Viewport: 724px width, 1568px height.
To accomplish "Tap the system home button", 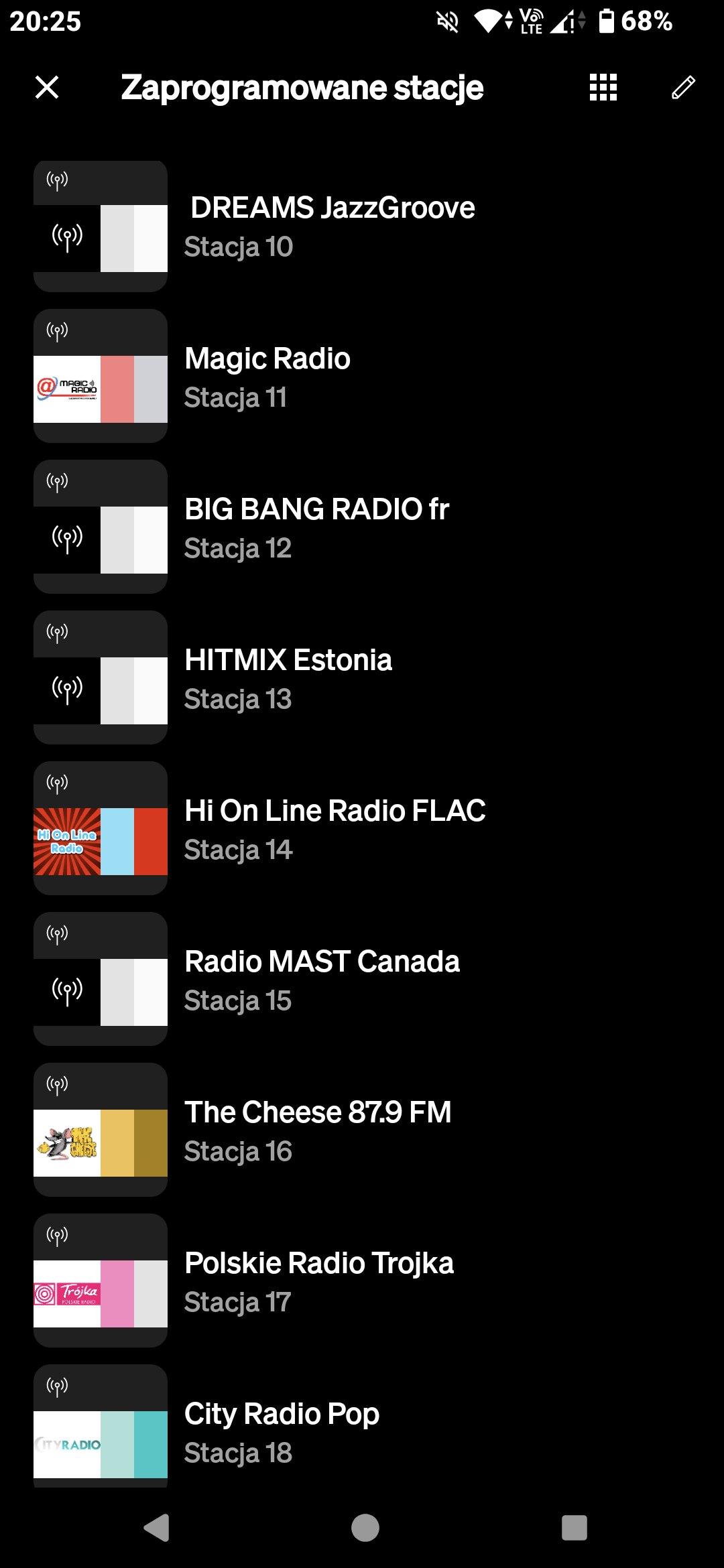I will pos(365,1528).
